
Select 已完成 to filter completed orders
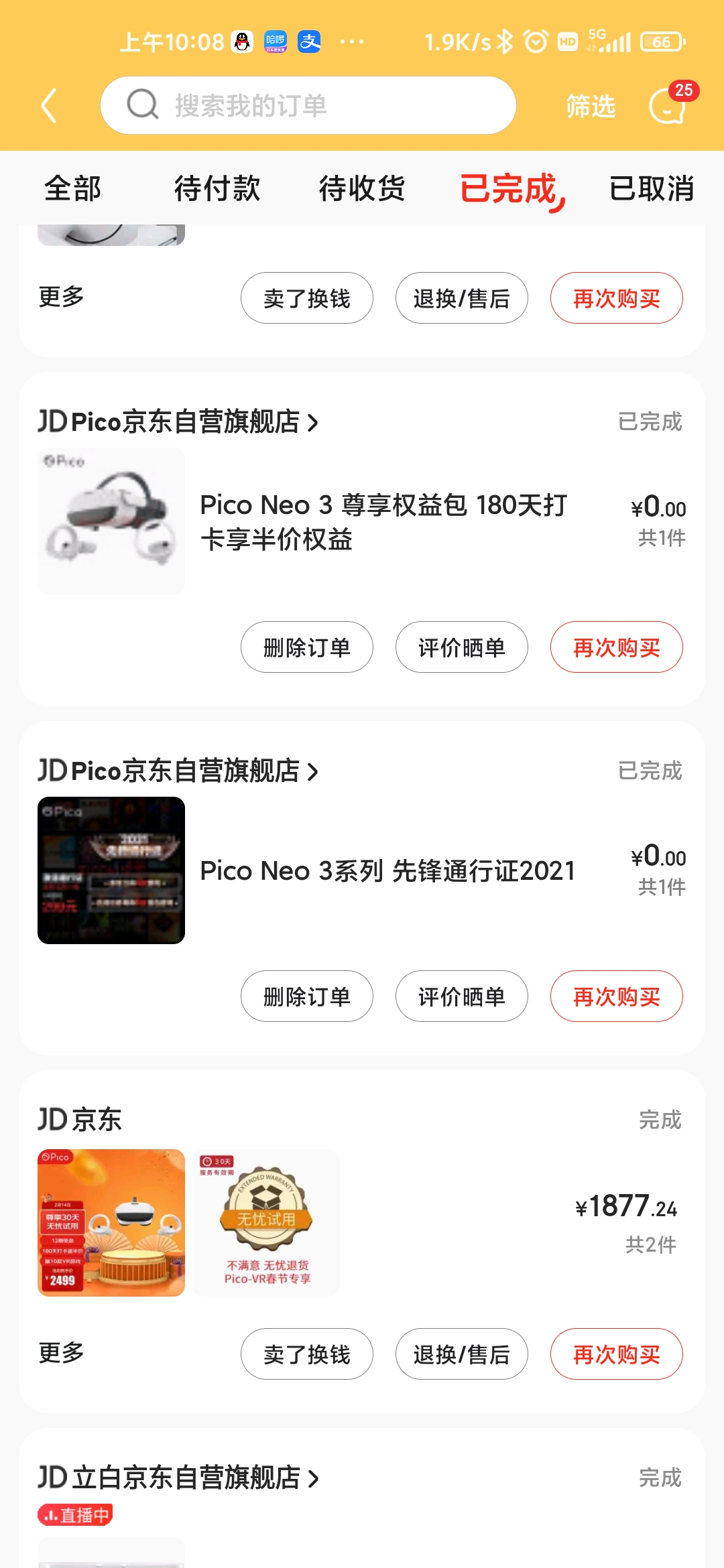509,190
